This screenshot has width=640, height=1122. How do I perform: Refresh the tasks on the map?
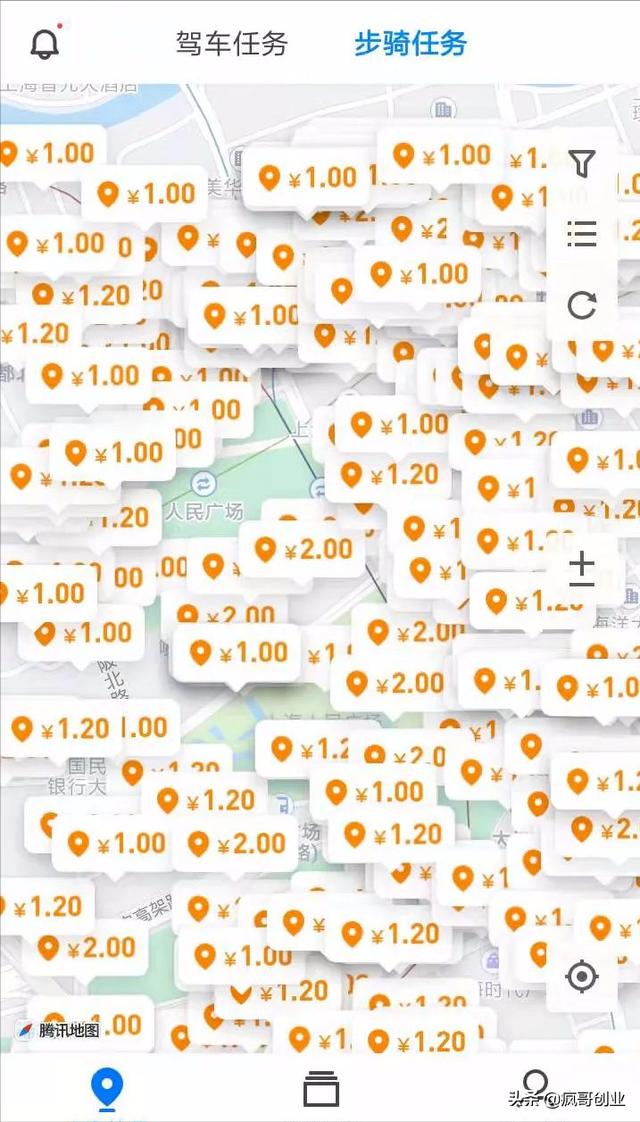pos(581,304)
